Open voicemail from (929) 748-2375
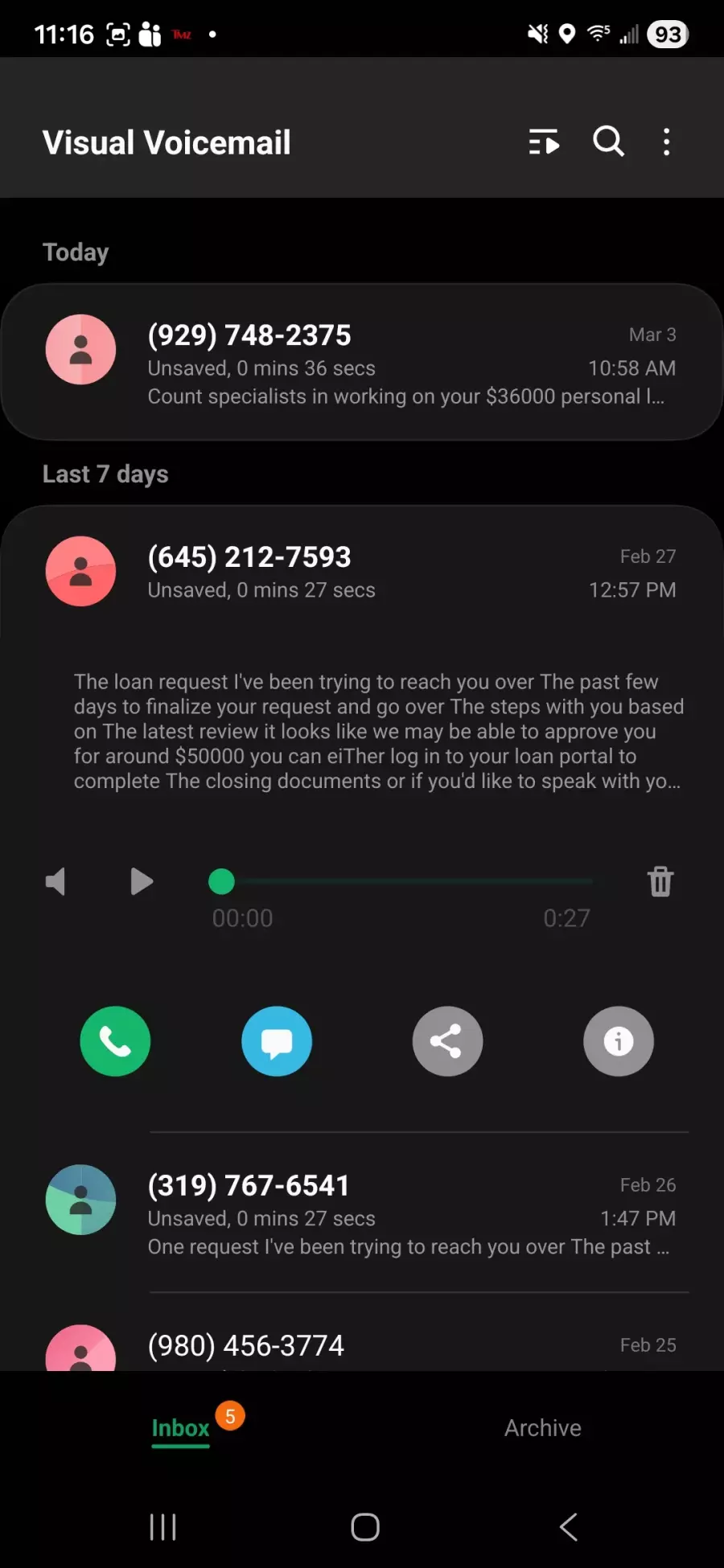The image size is (724, 1568). point(362,363)
